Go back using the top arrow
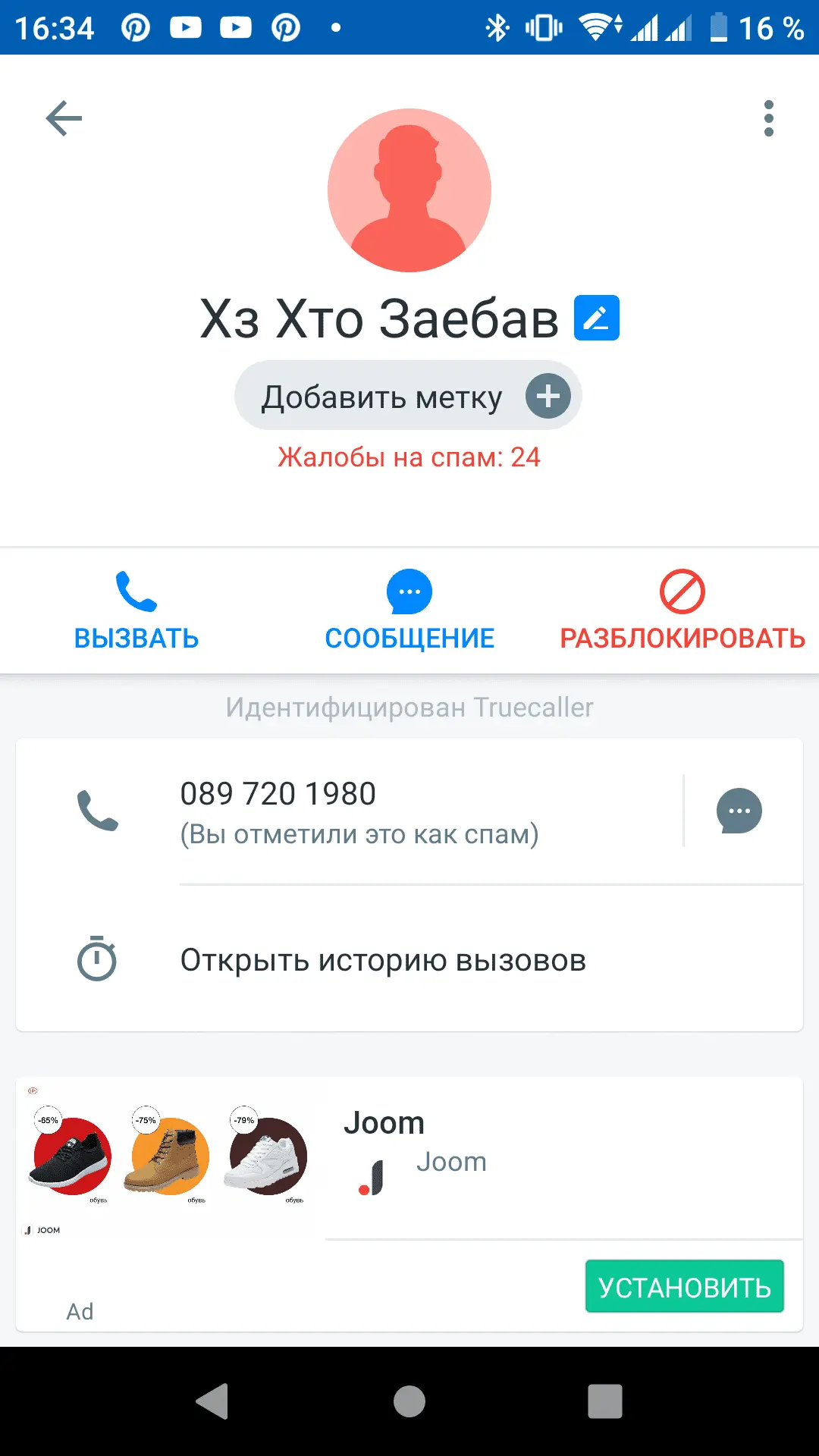This screenshot has width=819, height=1456. (x=64, y=118)
